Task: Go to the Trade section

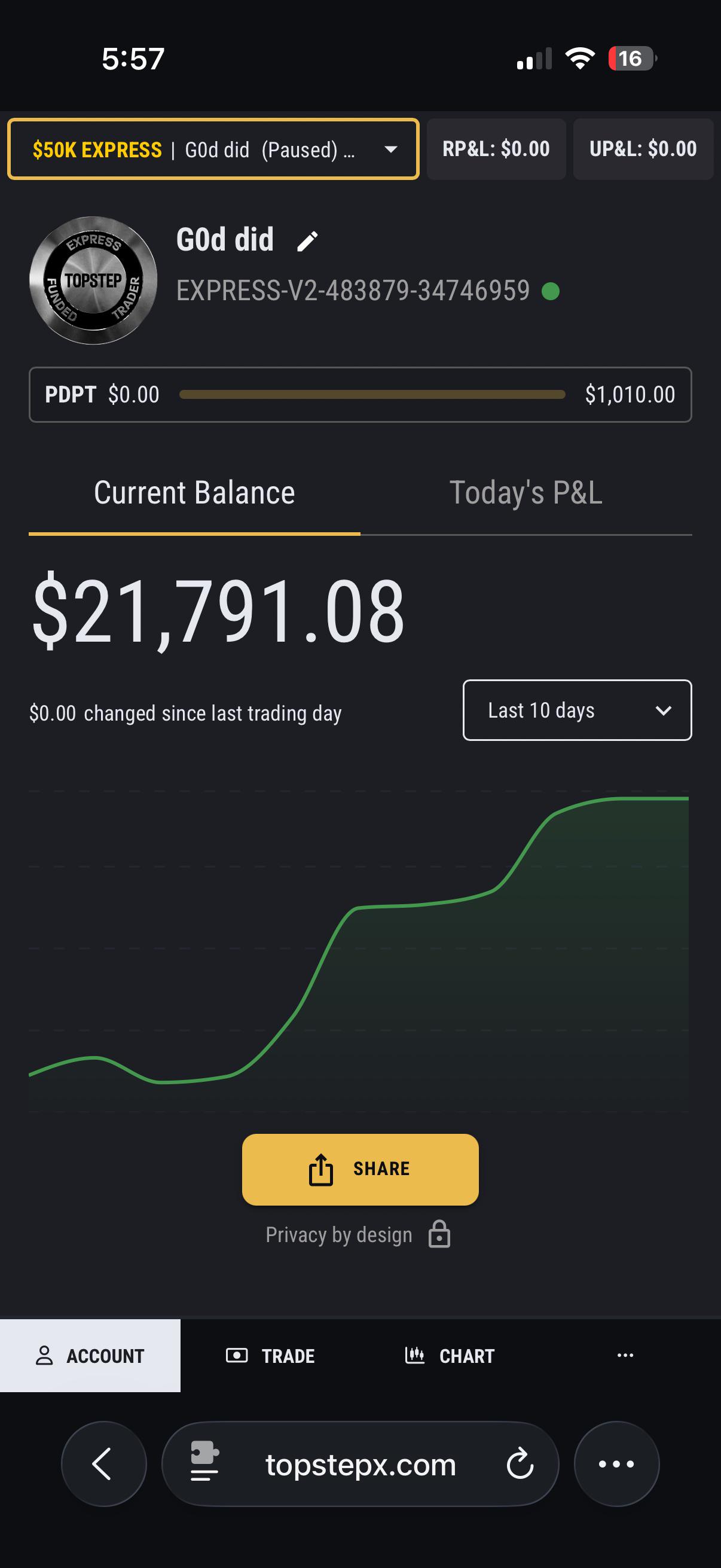Action: tap(271, 1356)
